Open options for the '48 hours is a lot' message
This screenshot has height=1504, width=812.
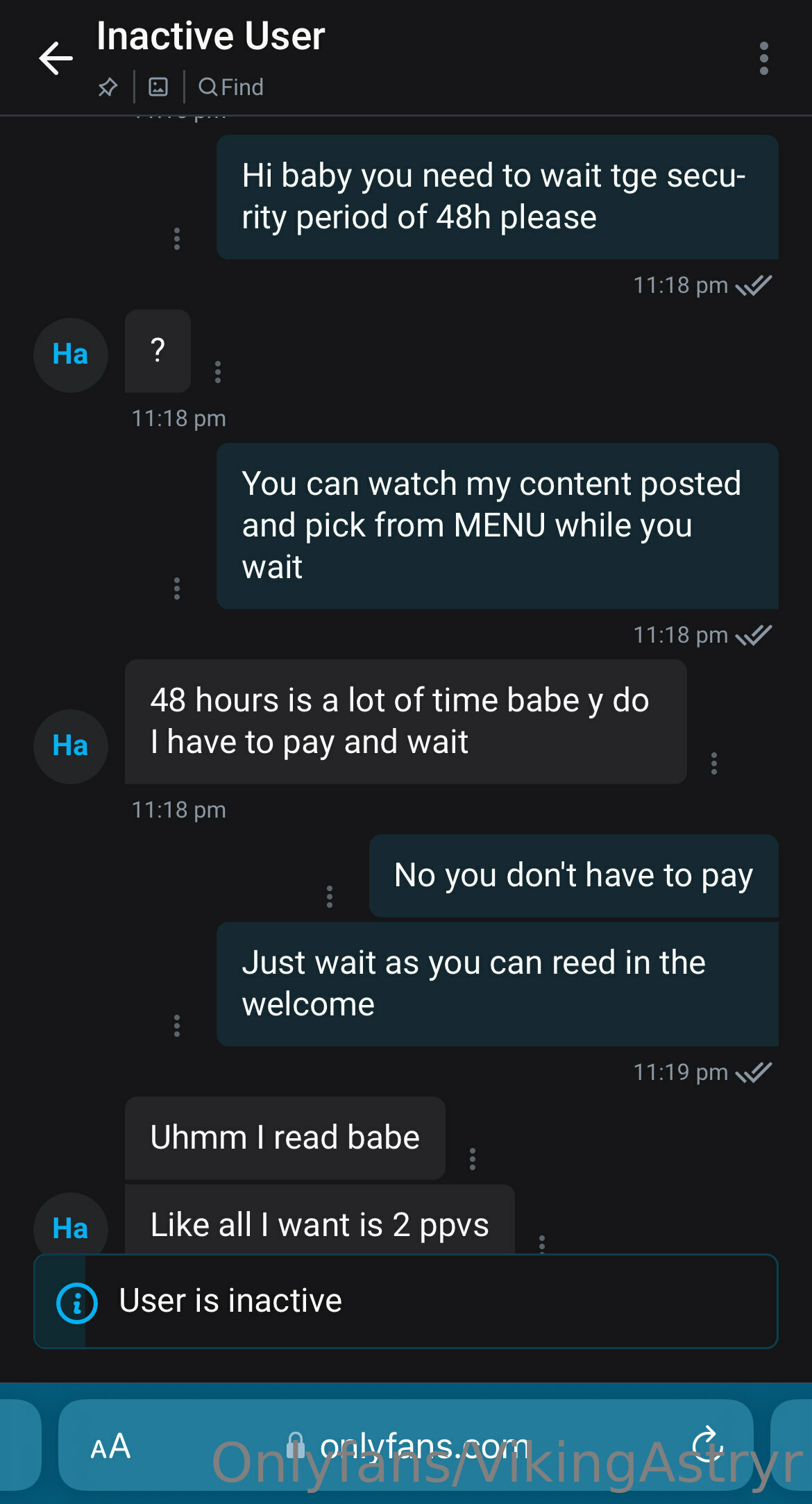click(713, 763)
